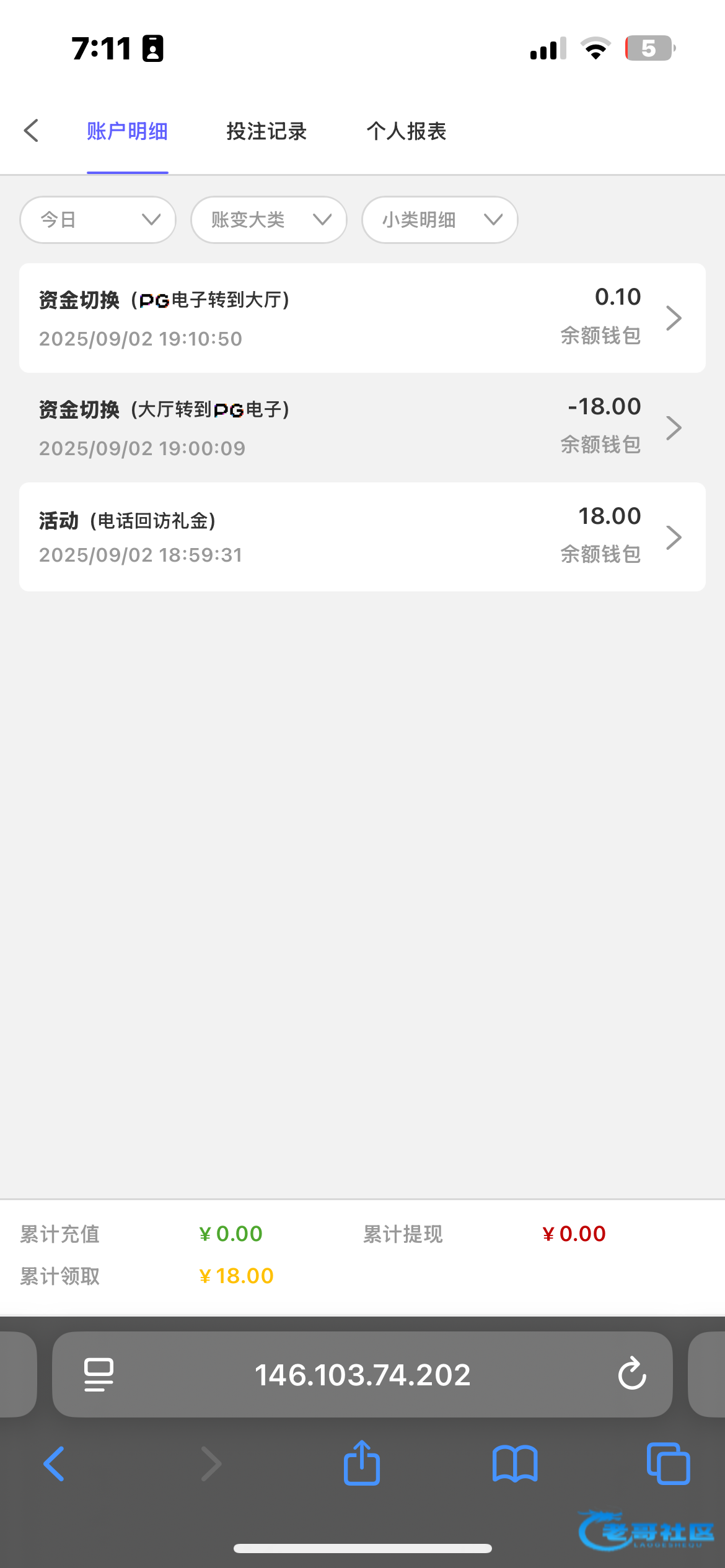Switch to the 个人报表 tab
The height and width of the screenshot is (1568, 725).
406,131
